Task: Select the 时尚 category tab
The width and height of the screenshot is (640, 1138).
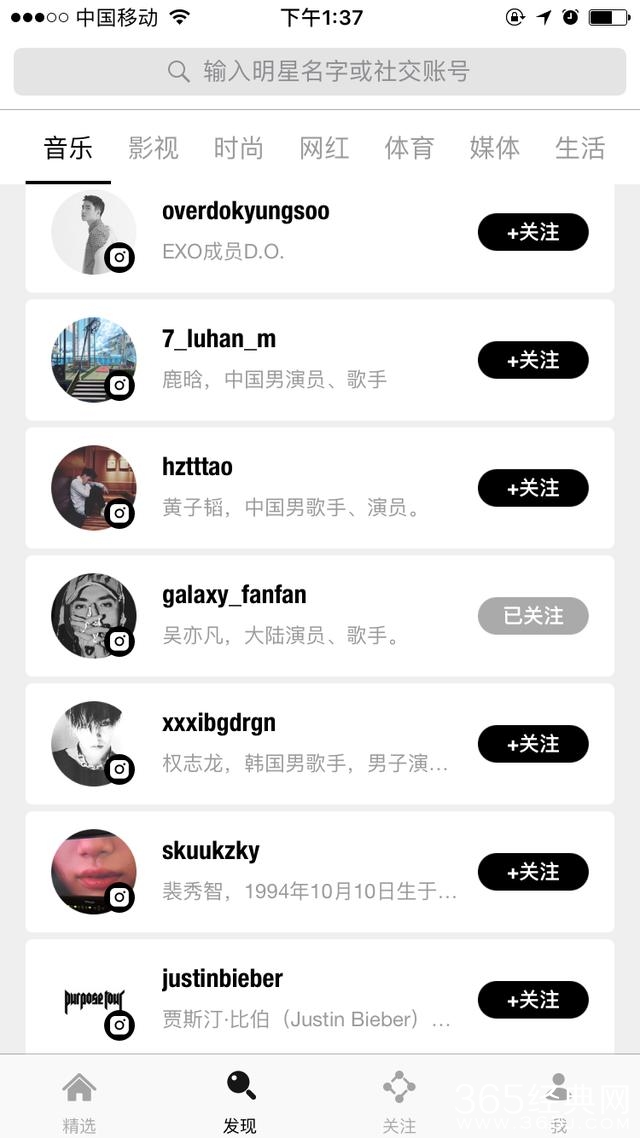Action: point(238,149)
